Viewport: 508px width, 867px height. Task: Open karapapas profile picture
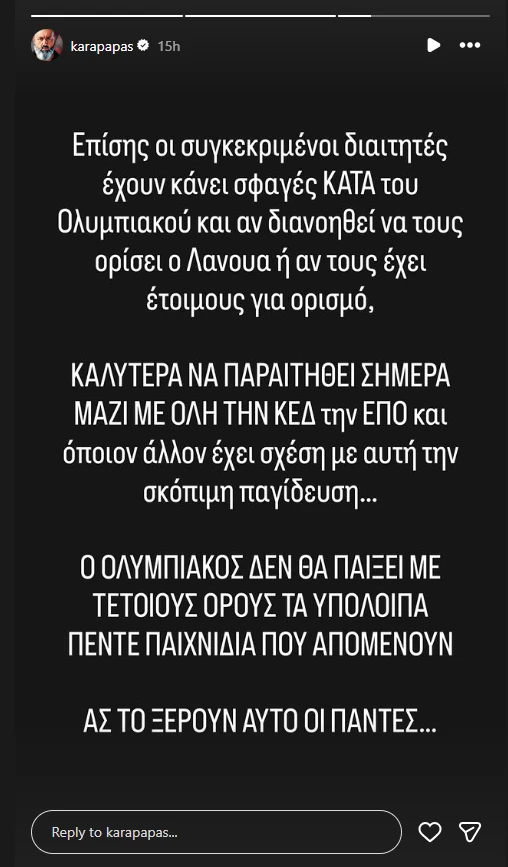pos(46,46)
